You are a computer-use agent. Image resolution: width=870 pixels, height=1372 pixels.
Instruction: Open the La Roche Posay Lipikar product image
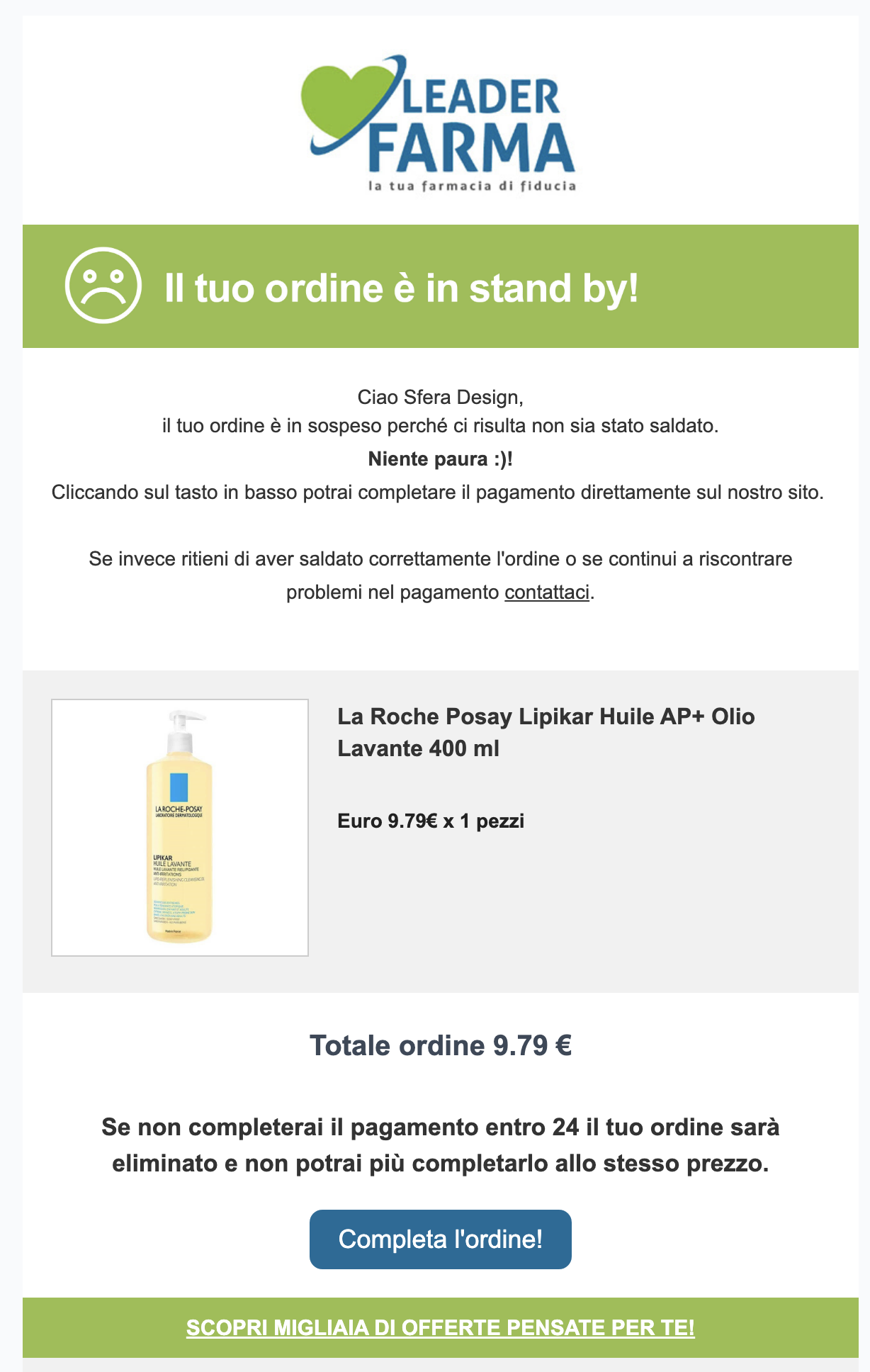point(180,827)
